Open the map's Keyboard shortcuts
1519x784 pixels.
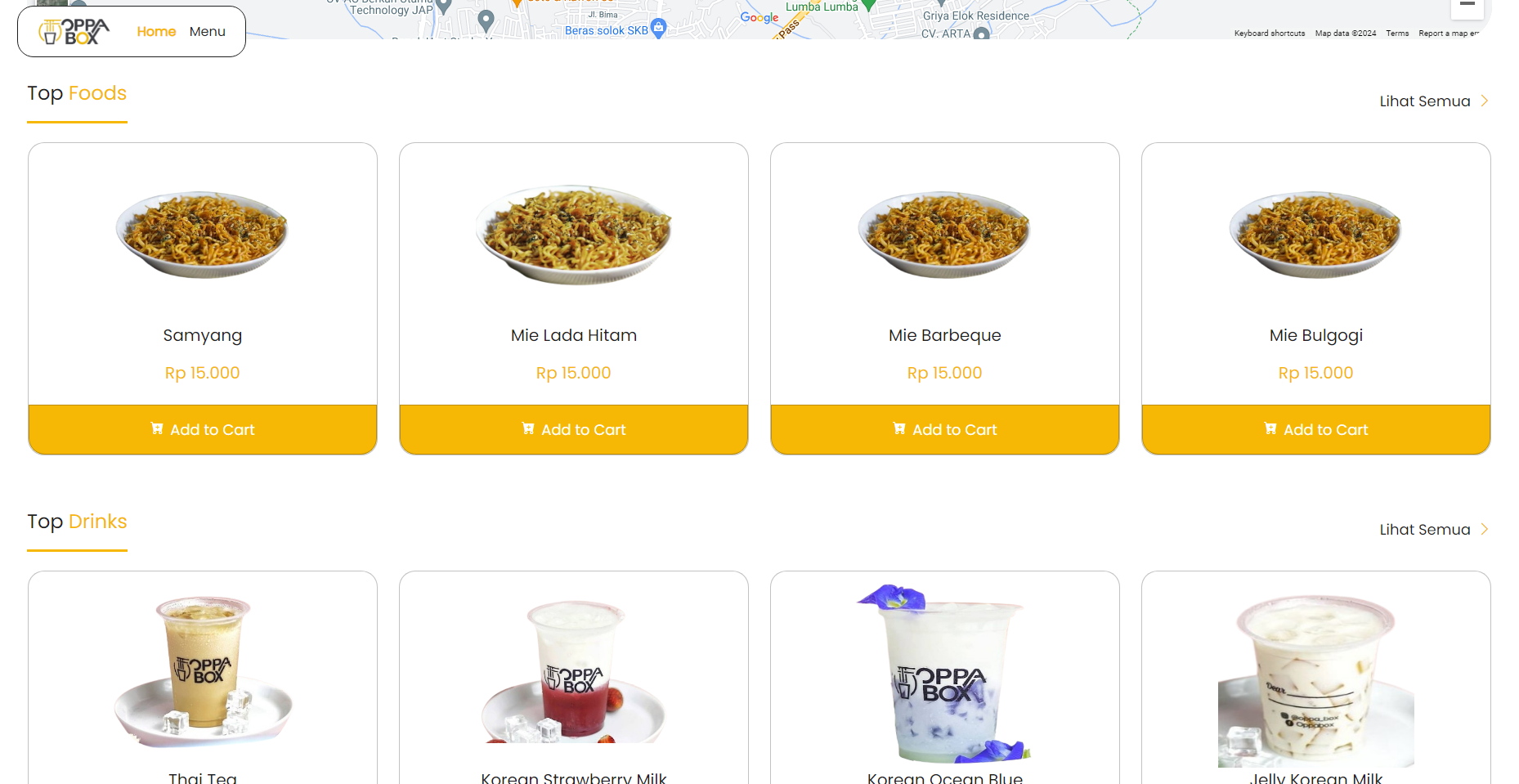[1269, 34]
